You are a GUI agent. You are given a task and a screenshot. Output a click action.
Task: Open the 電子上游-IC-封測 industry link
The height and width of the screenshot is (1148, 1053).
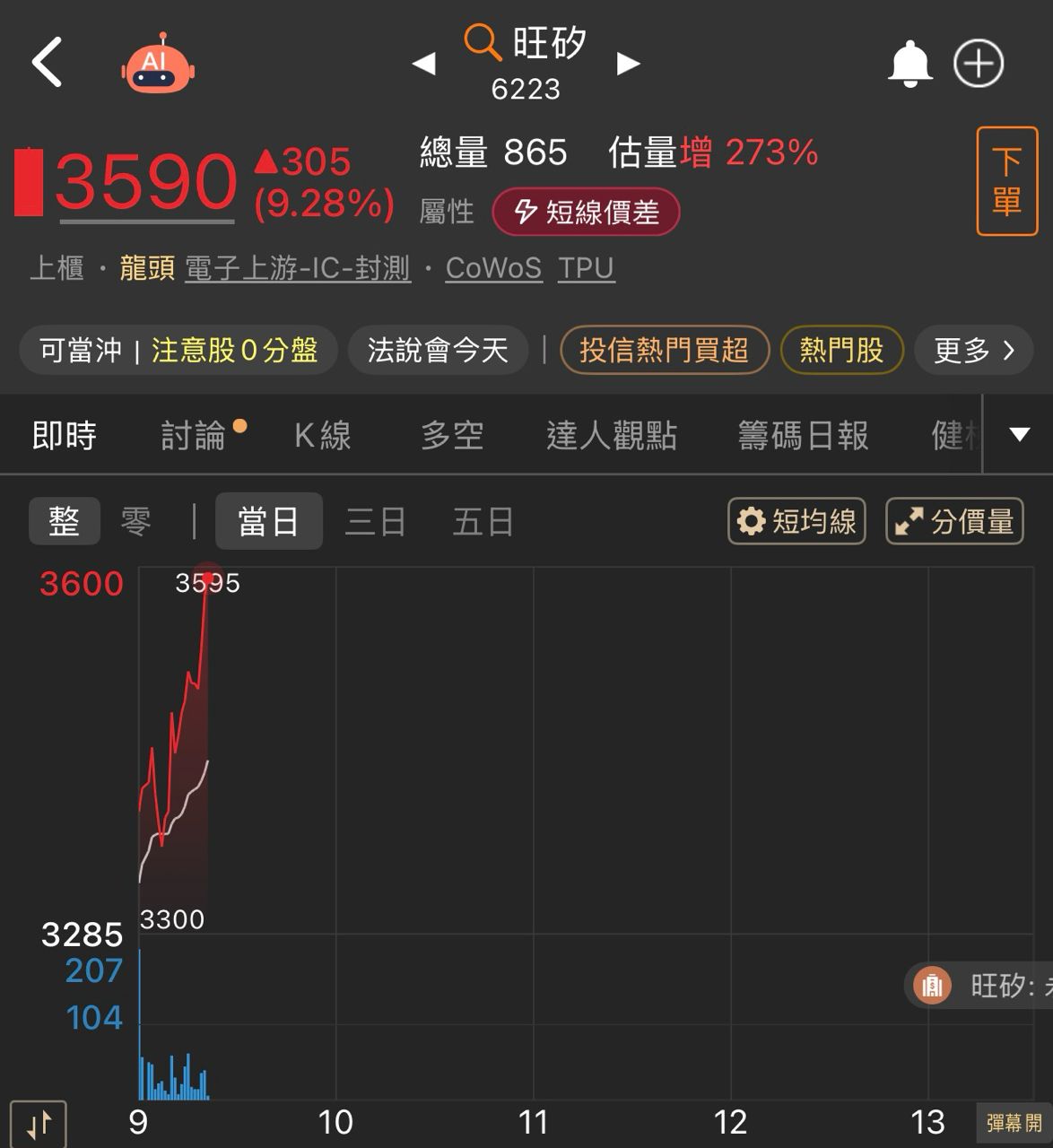click(297, 268)
